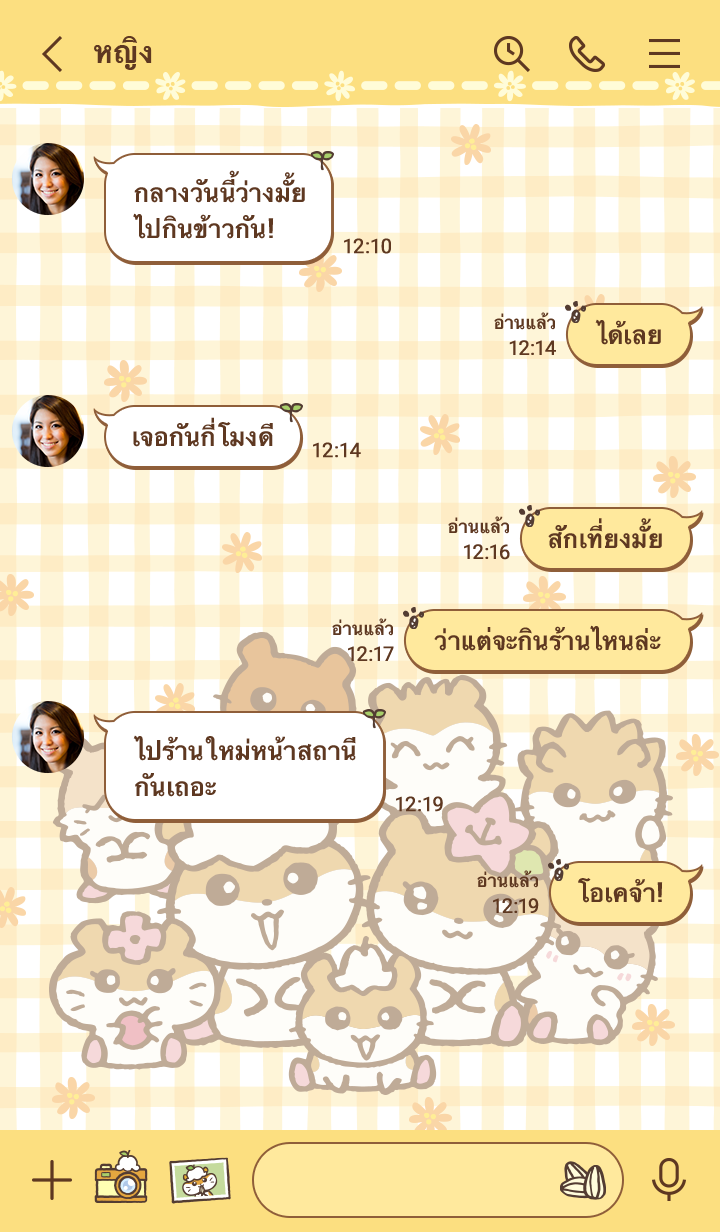Open the camera to take a photo

[x=121, y=1179]
